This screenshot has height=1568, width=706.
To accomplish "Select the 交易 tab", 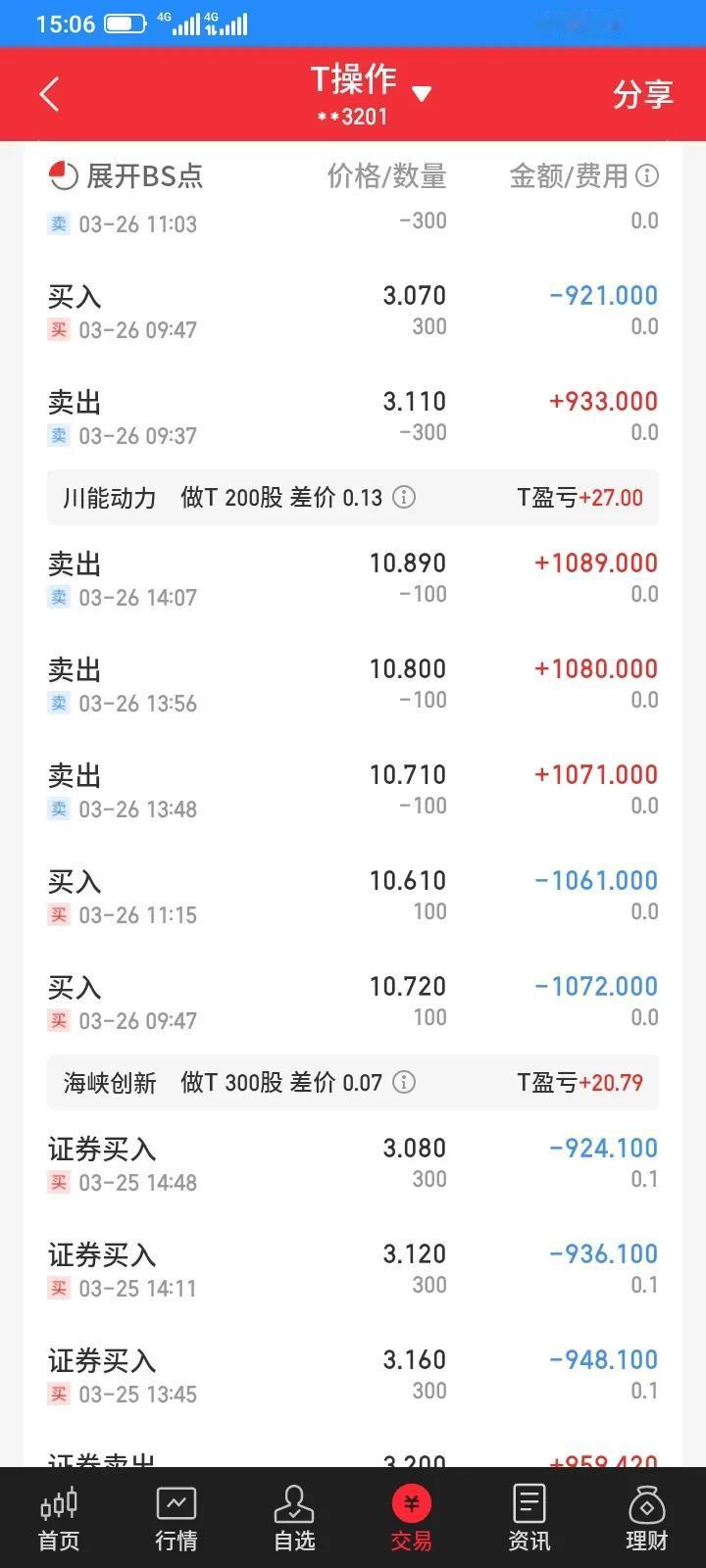I will 412,1519.
